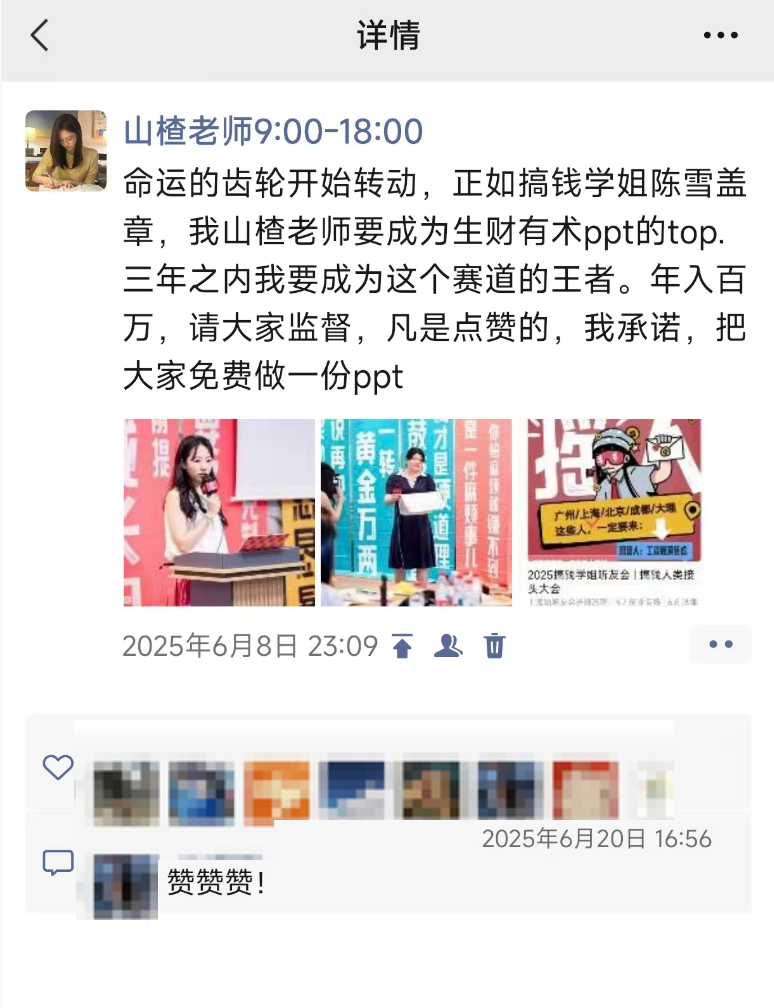The width and height of the screenshot is (774, 1008).
Task: Open the like and comment popup button
Action: pos(720,645)
